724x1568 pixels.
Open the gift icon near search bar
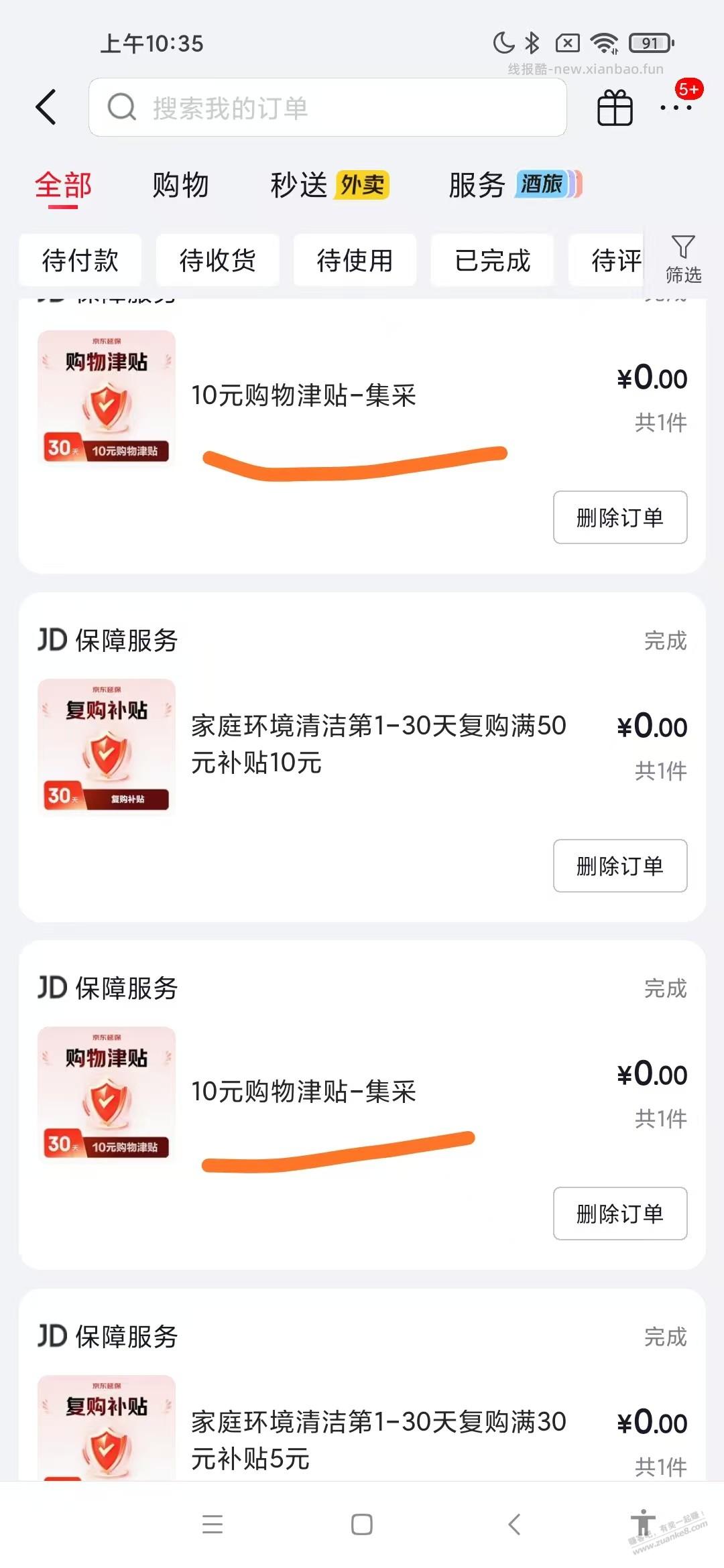(x=615, y=107)
